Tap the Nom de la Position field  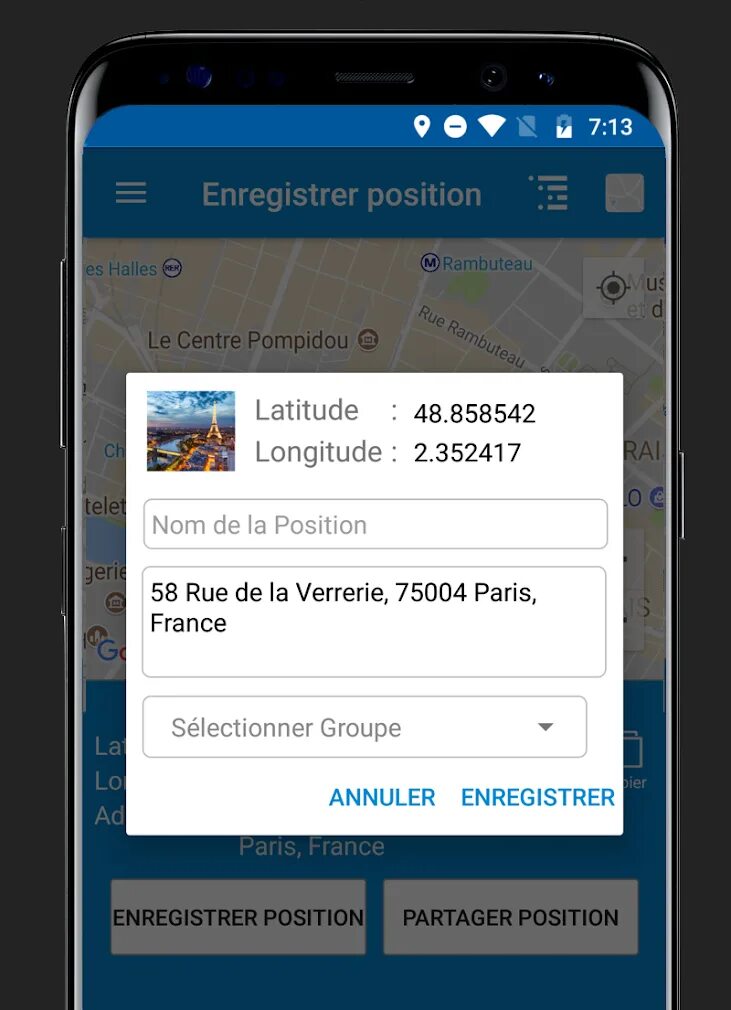375,525
